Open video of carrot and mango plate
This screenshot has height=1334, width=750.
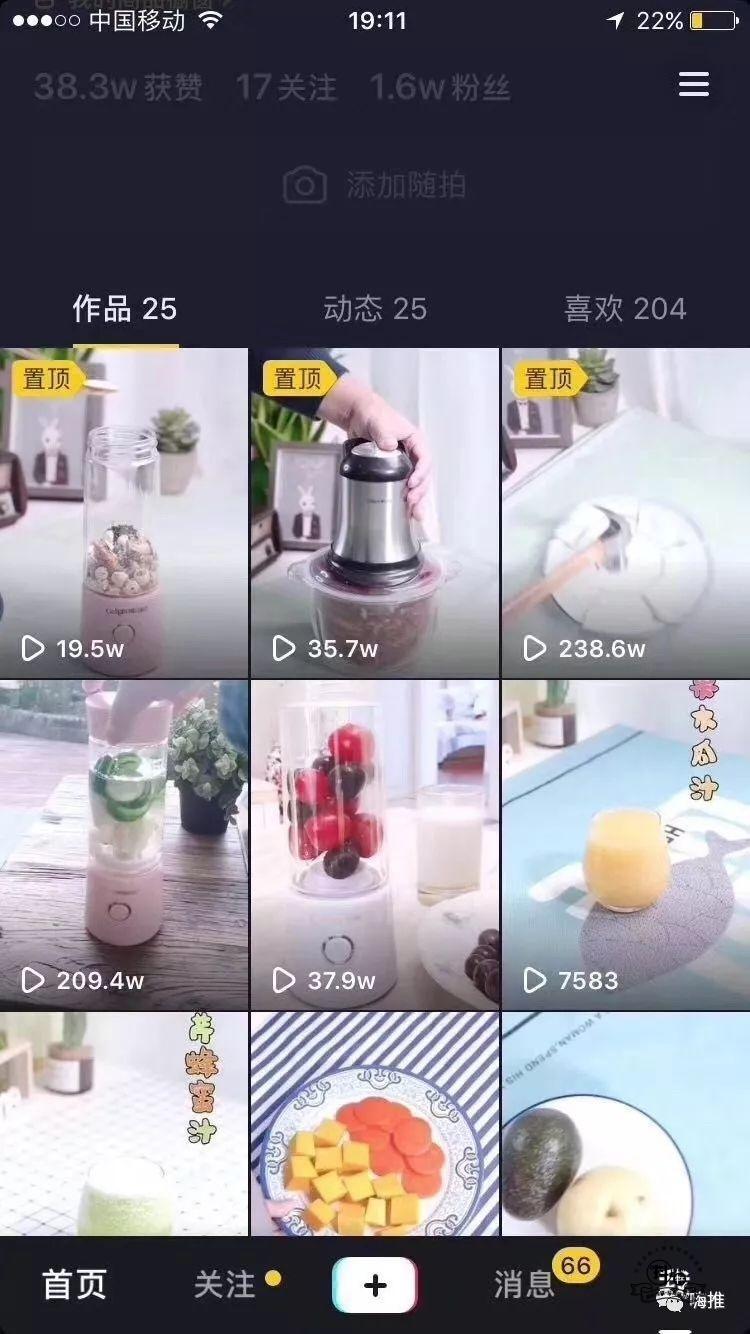point(375,1125)
